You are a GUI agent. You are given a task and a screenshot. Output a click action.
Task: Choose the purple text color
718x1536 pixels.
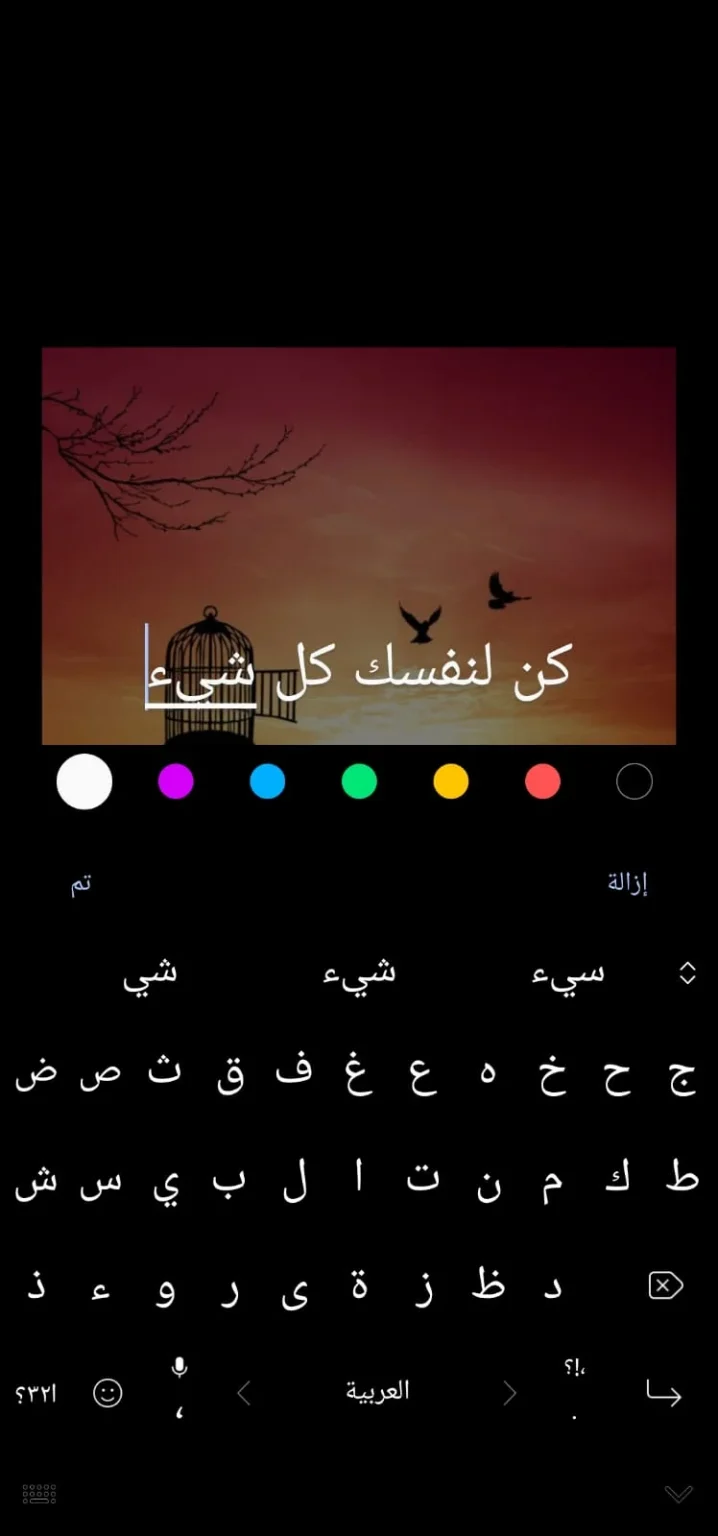pyautogui.click(x=176, y=782)
